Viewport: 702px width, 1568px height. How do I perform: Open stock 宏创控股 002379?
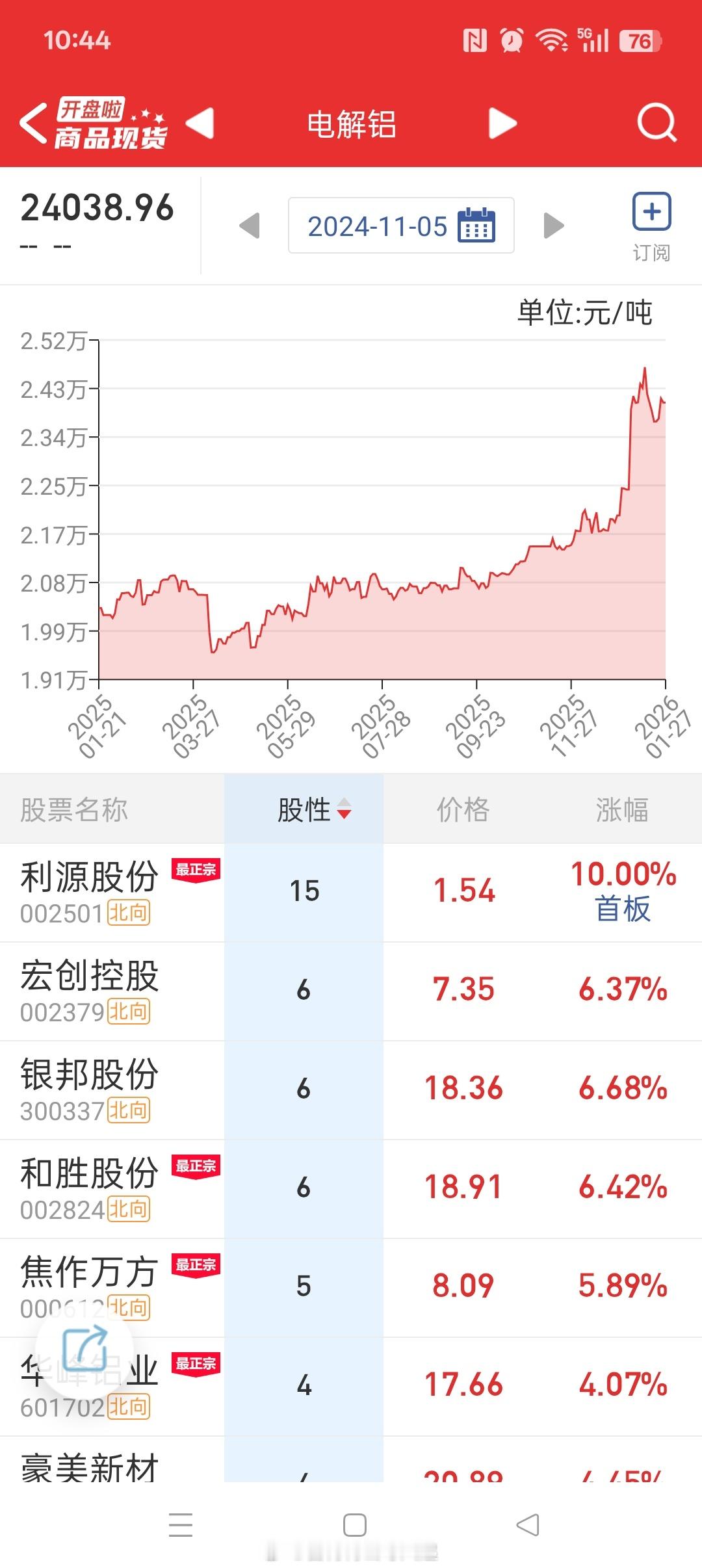click(90, 990)
